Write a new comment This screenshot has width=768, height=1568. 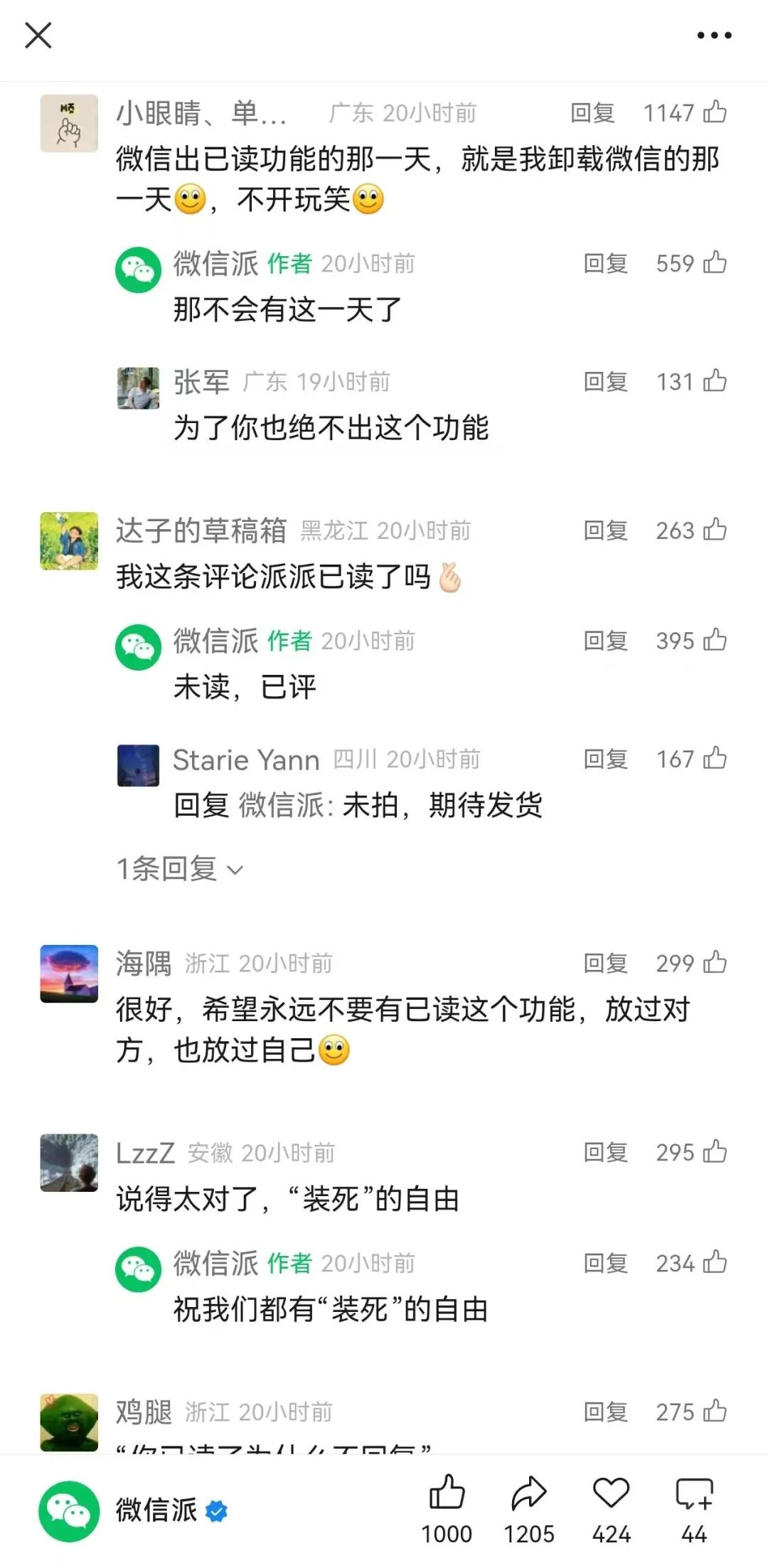[694, 1494]
